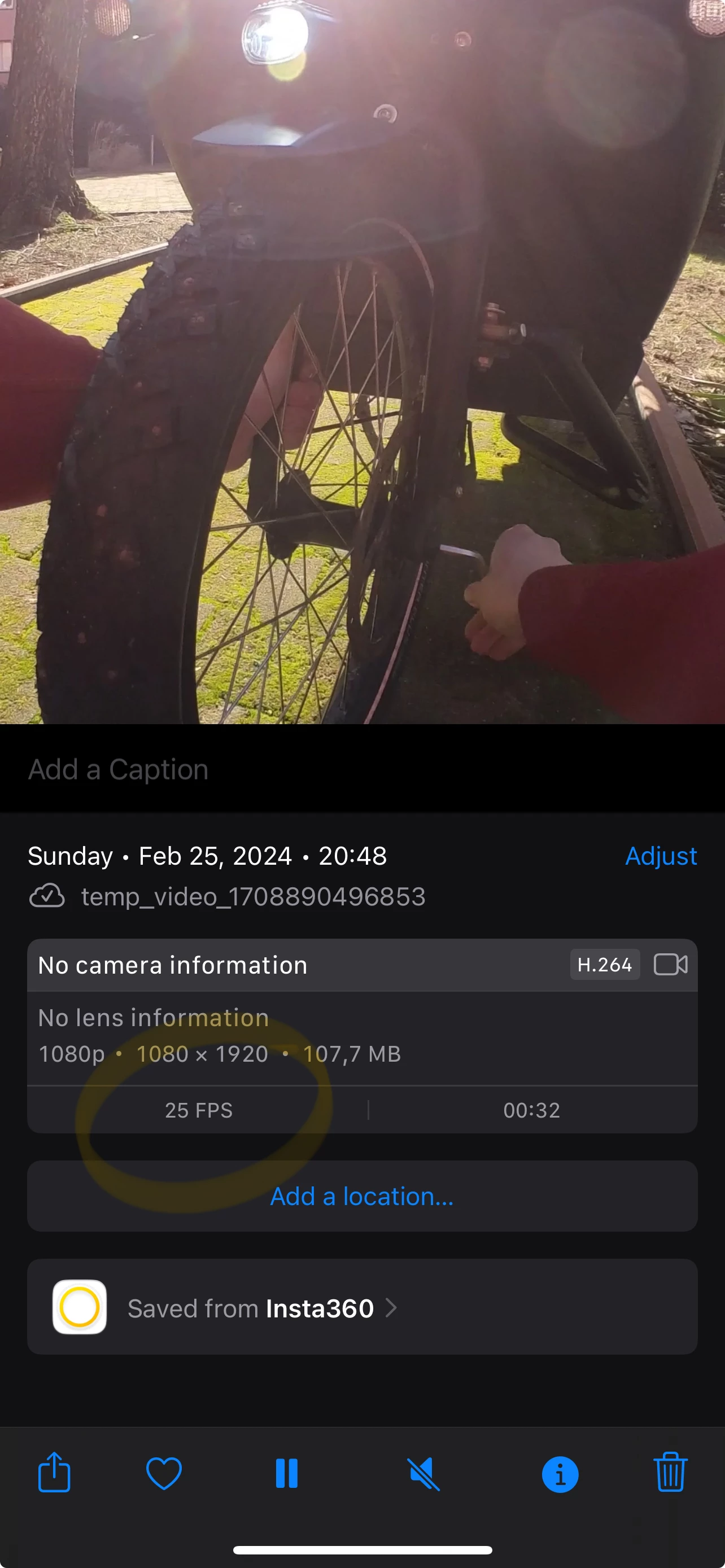Unmute the video sound
This screenshot has height=1568, width=725.
[x=423, y=1473]
